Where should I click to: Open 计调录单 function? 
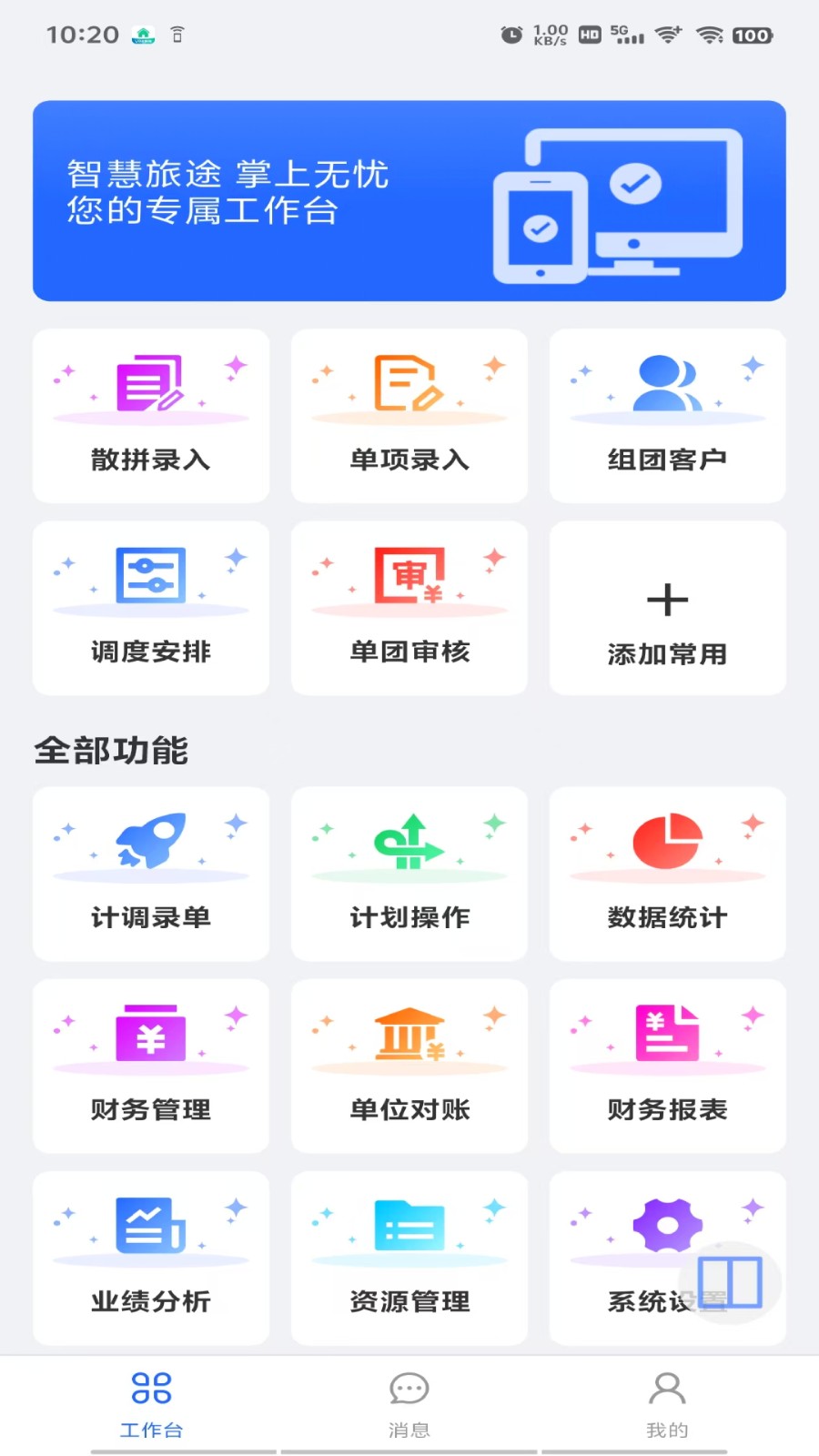(151, 874)
